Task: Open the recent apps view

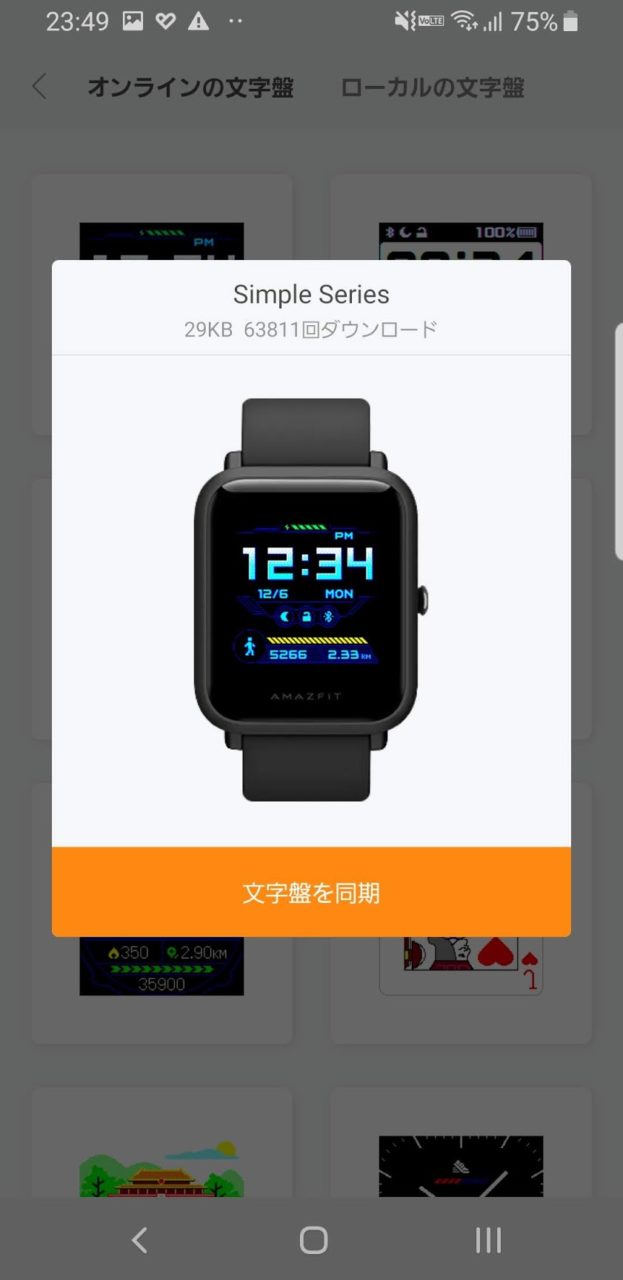Action: (488, 1241)
